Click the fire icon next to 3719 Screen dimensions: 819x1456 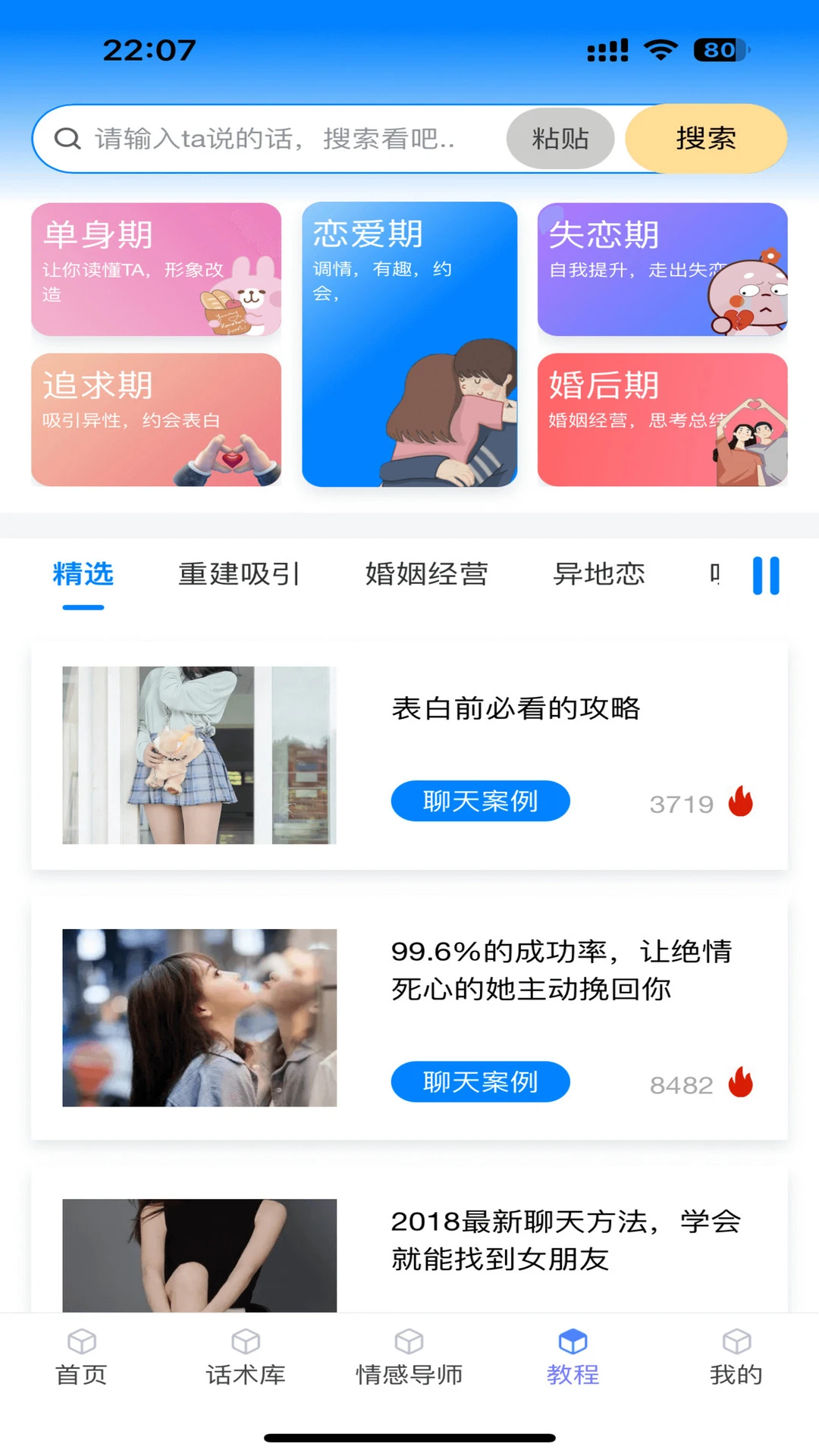(x=739, y=802)
